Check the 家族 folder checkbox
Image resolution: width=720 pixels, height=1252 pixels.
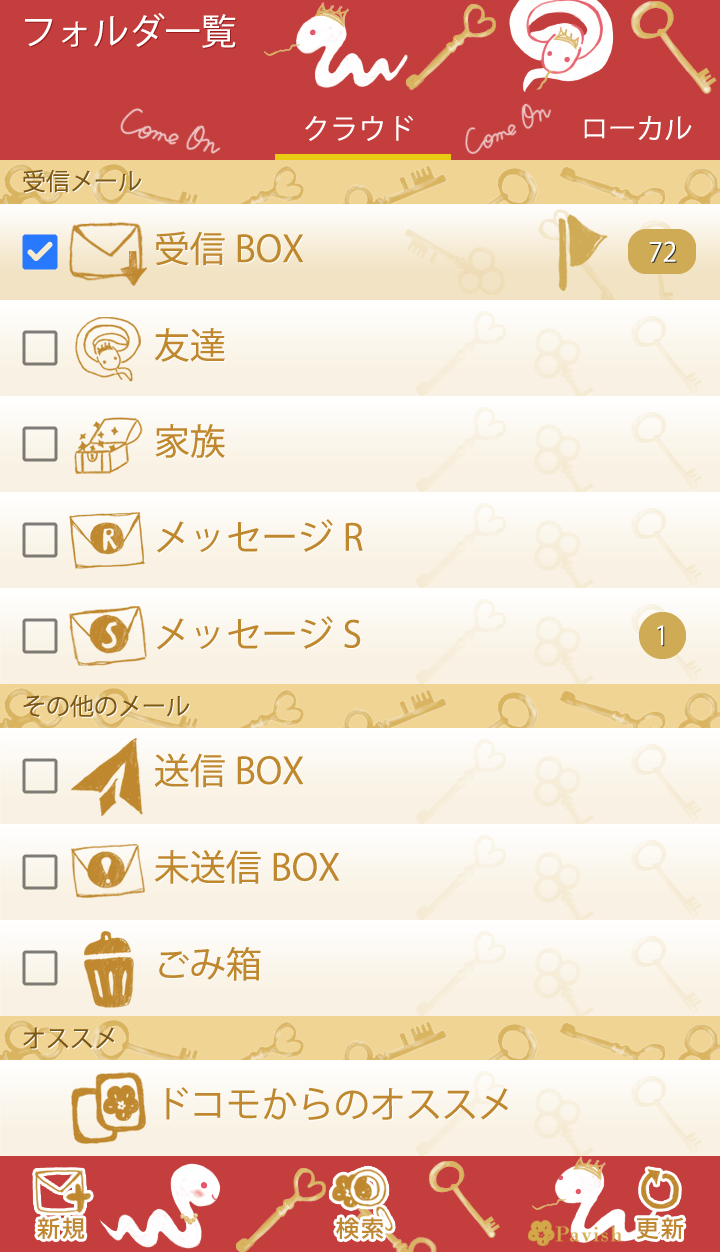click(x=40, y=444)
